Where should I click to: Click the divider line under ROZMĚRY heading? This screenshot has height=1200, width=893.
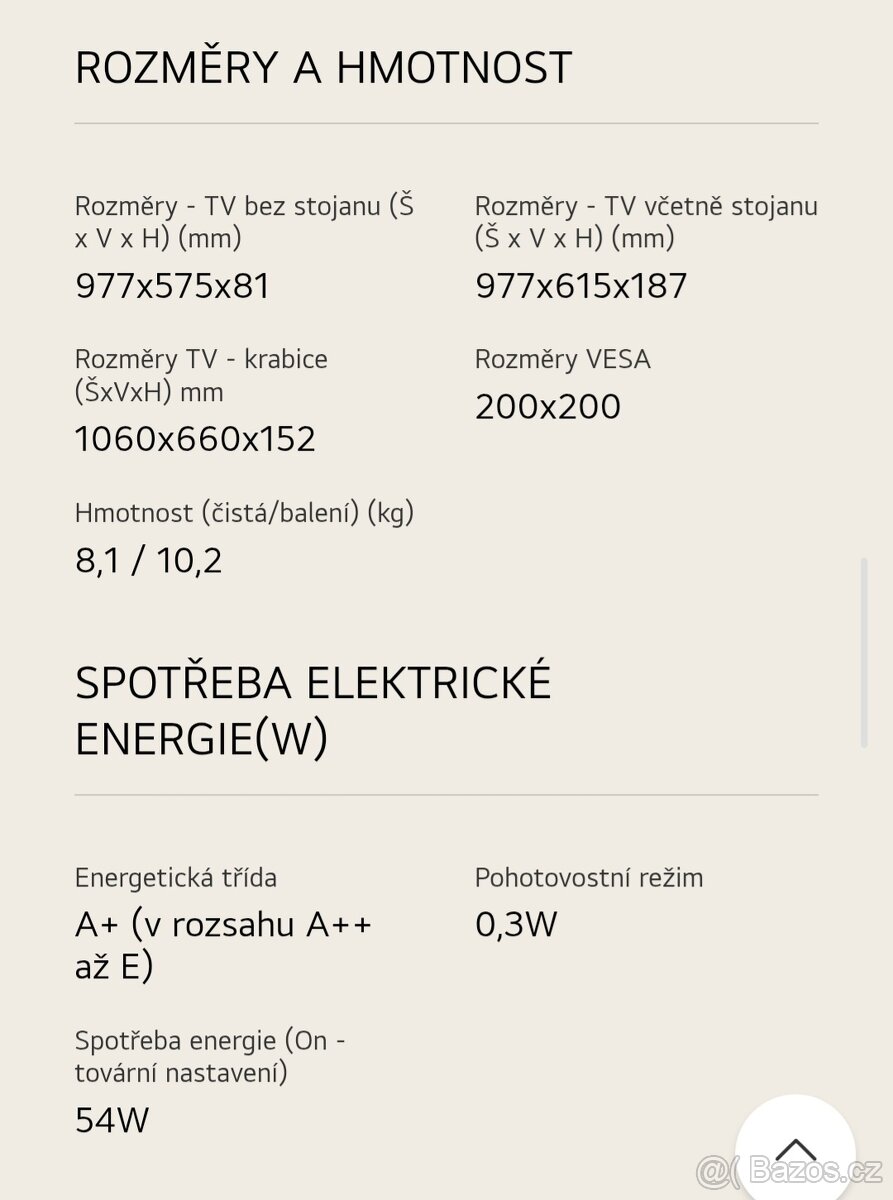[446, 124]
